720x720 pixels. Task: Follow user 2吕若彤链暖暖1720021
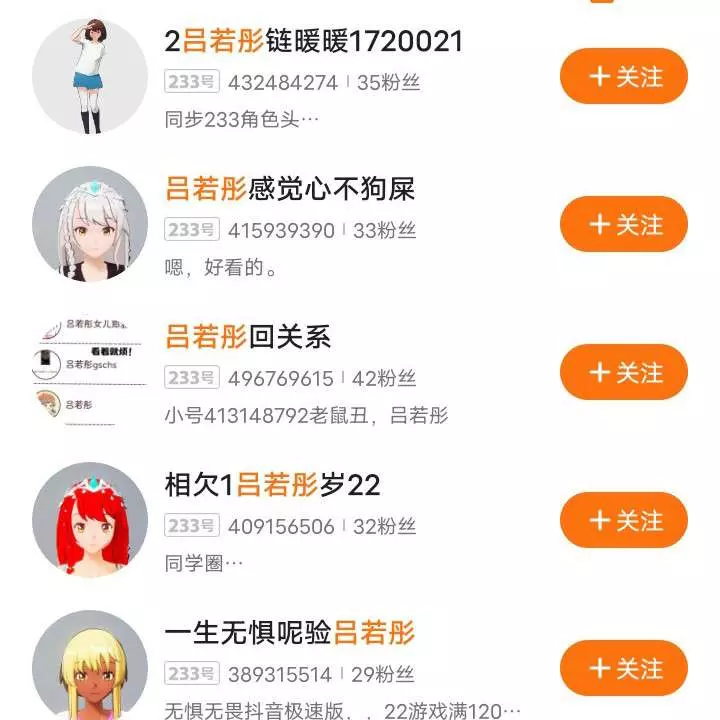click(x=624, y=76)
